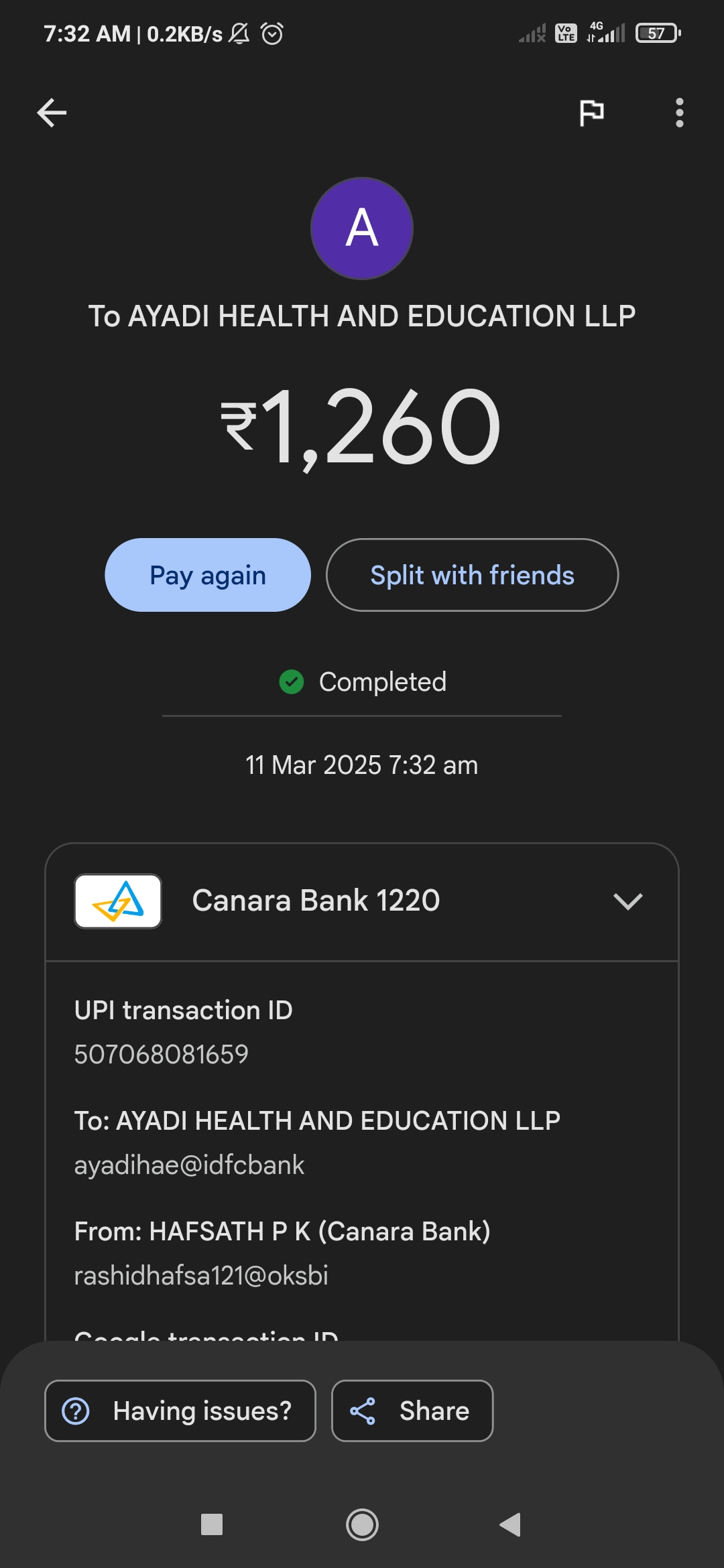
Task: Expand the Canara Bank 1220 details
Action: [x=627, y=901]
